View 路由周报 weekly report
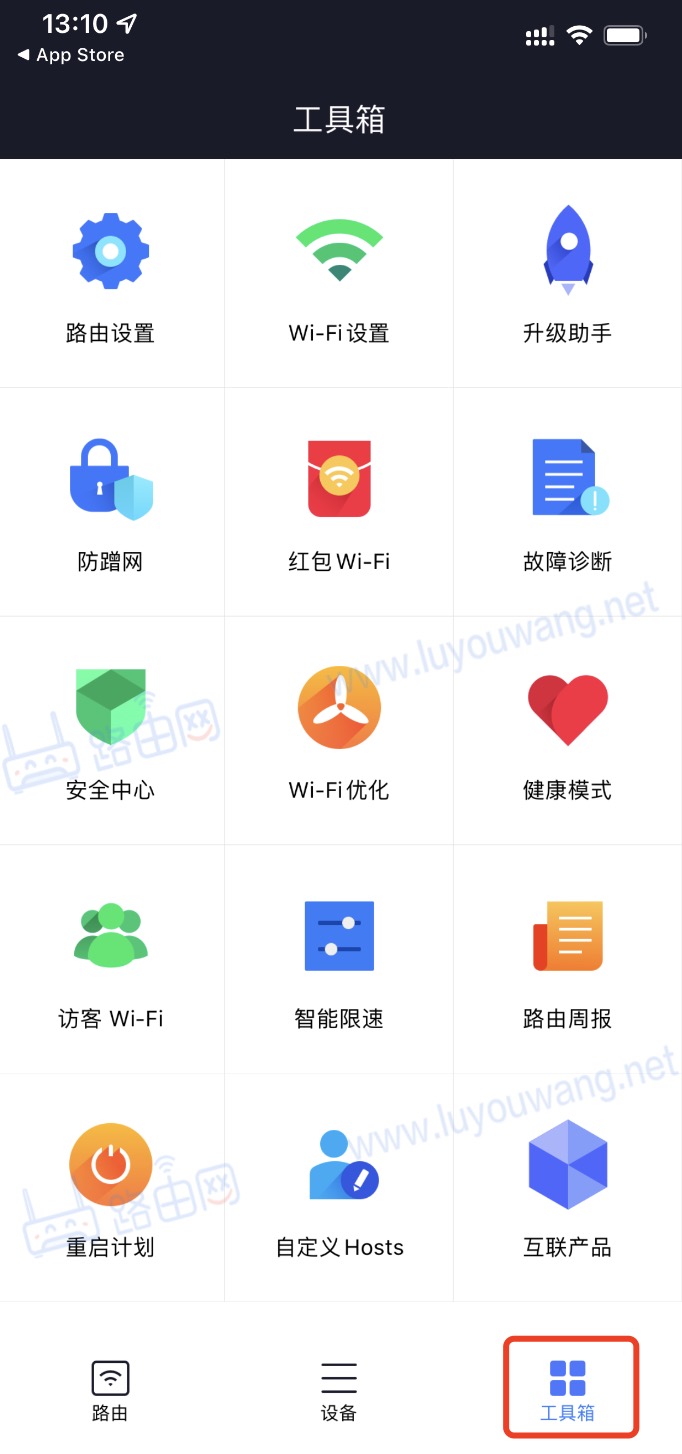Image resolution: width=682 pixels, height=1454 pixels. point(567,960)
